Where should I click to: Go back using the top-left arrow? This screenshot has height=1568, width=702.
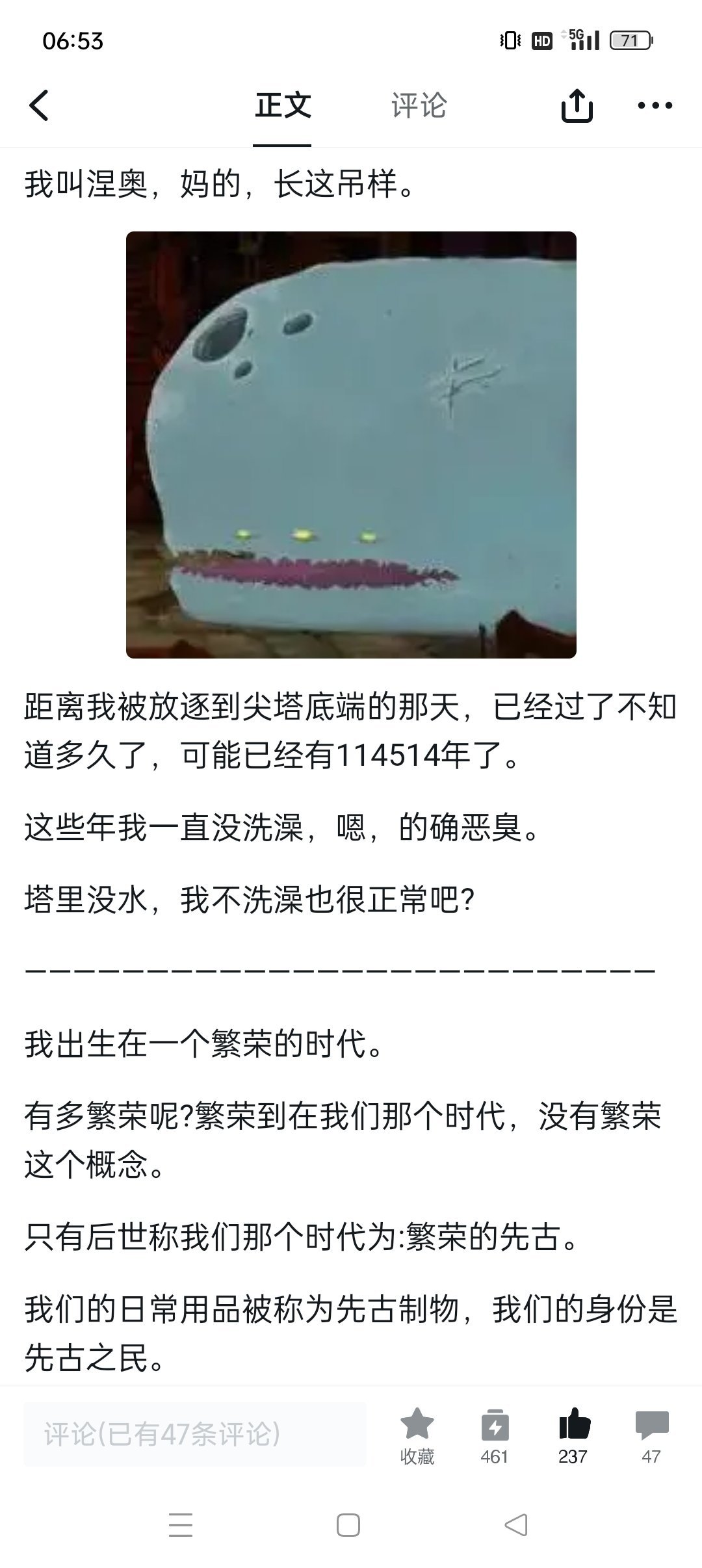pos(39,105)
